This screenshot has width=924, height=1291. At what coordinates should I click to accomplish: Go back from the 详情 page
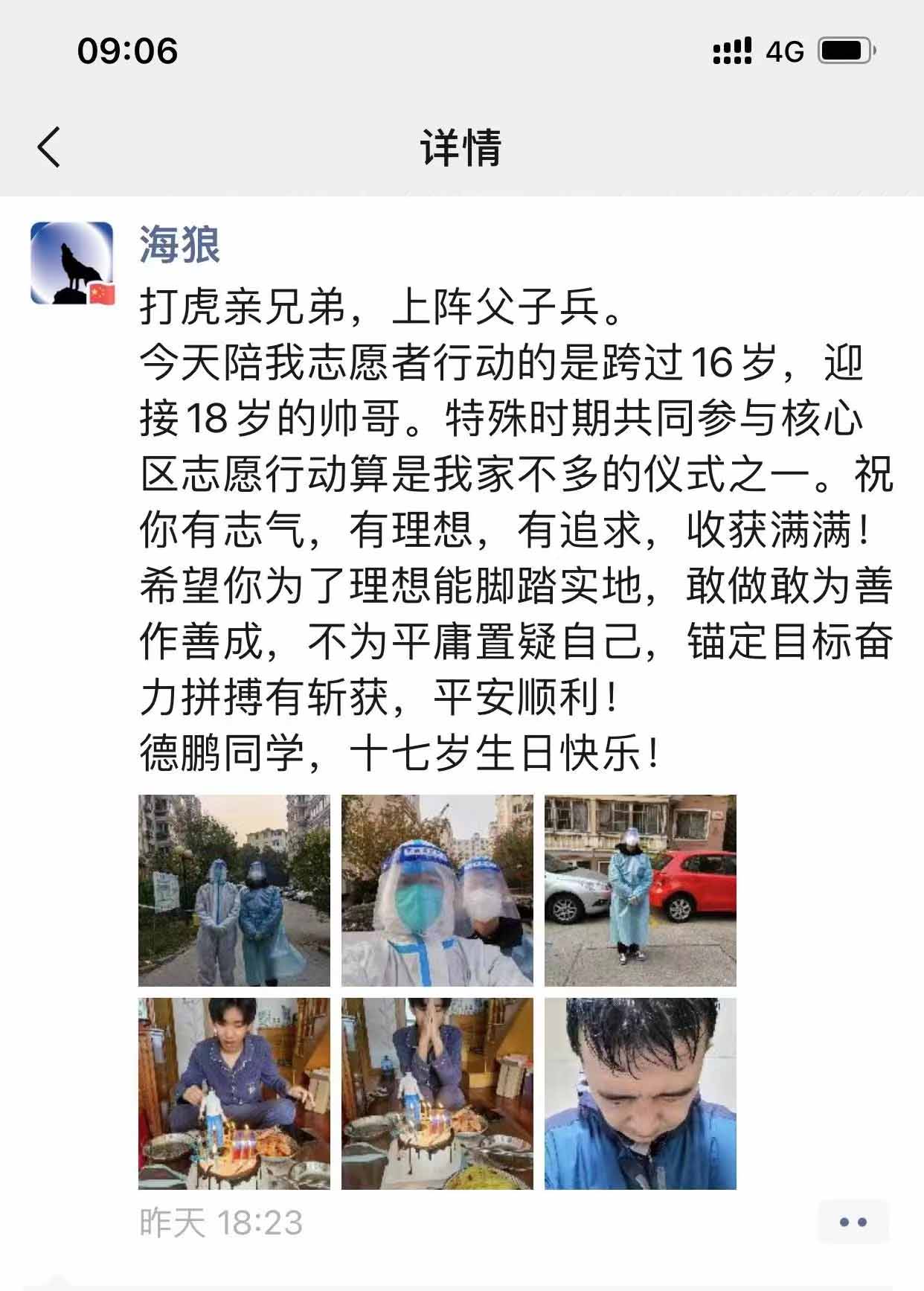[x=49, y=147]
